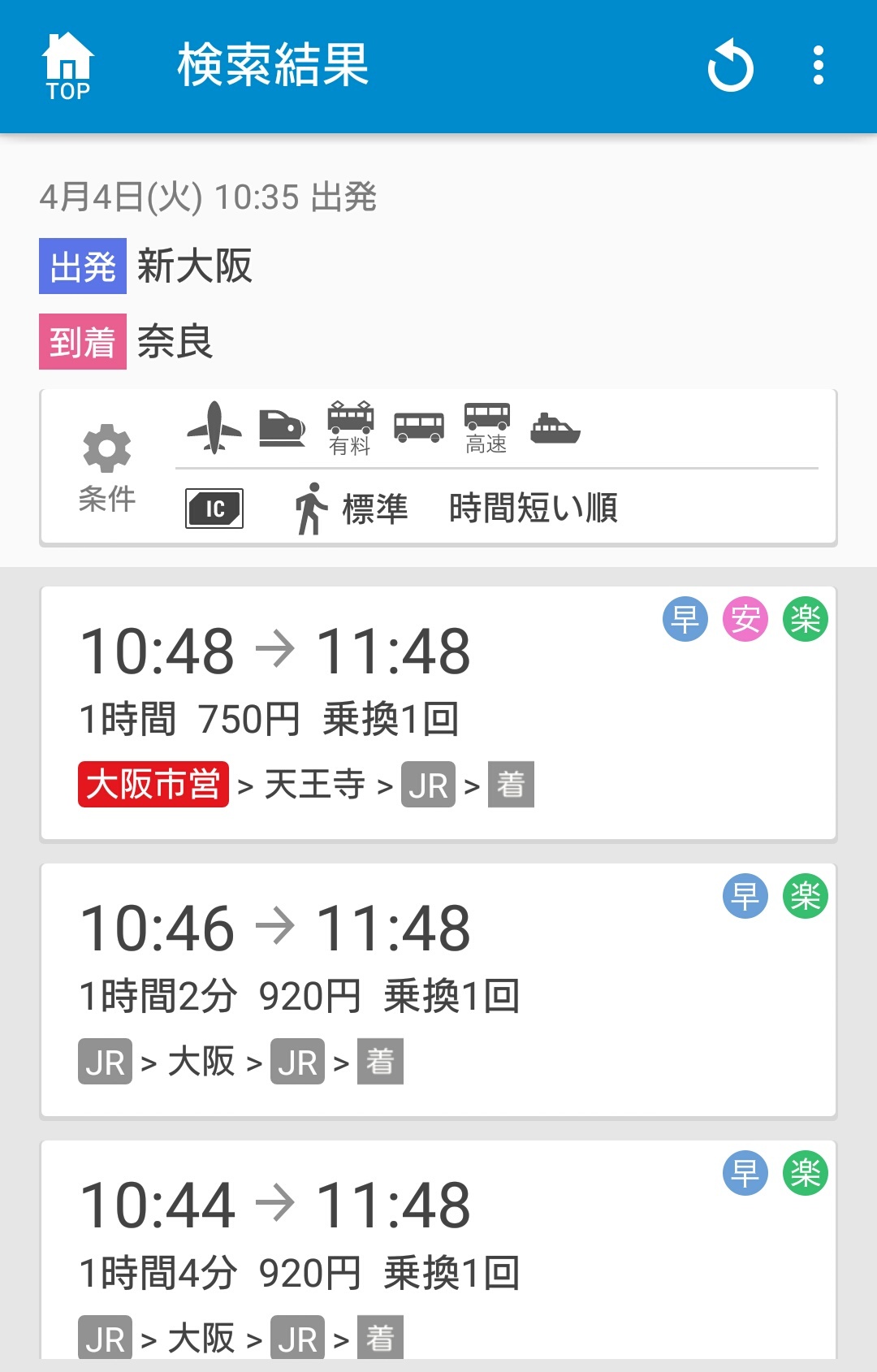Viewport: 877px width, 1372px height.
Task: Open the 条件 search conditions settings
Action: 107,468
